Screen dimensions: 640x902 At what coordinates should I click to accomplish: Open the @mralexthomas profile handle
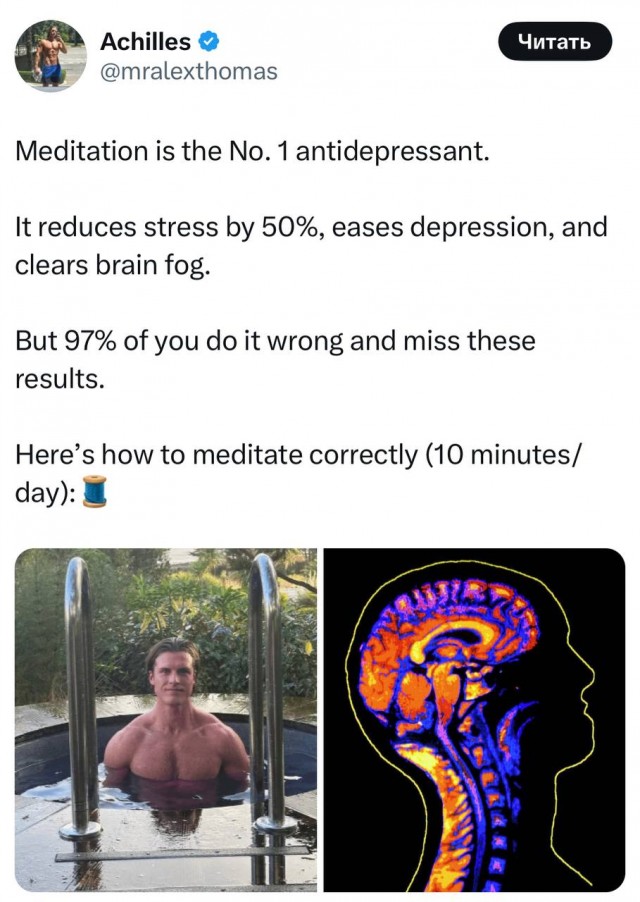pyautogui.click(x=189, y=72)
